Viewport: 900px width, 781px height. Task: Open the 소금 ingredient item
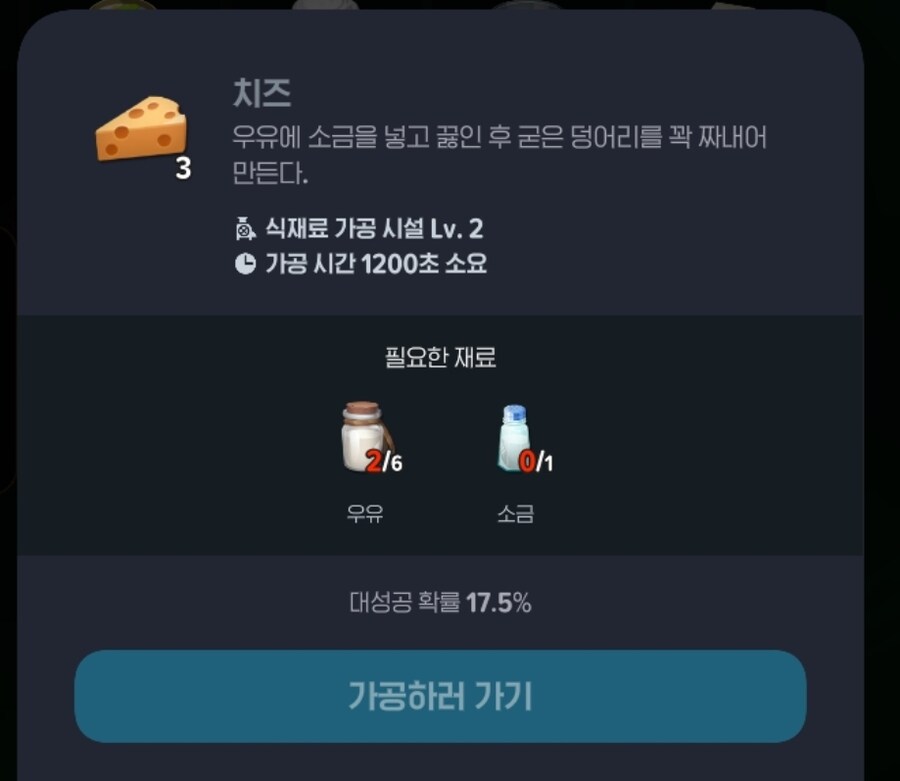516,441
